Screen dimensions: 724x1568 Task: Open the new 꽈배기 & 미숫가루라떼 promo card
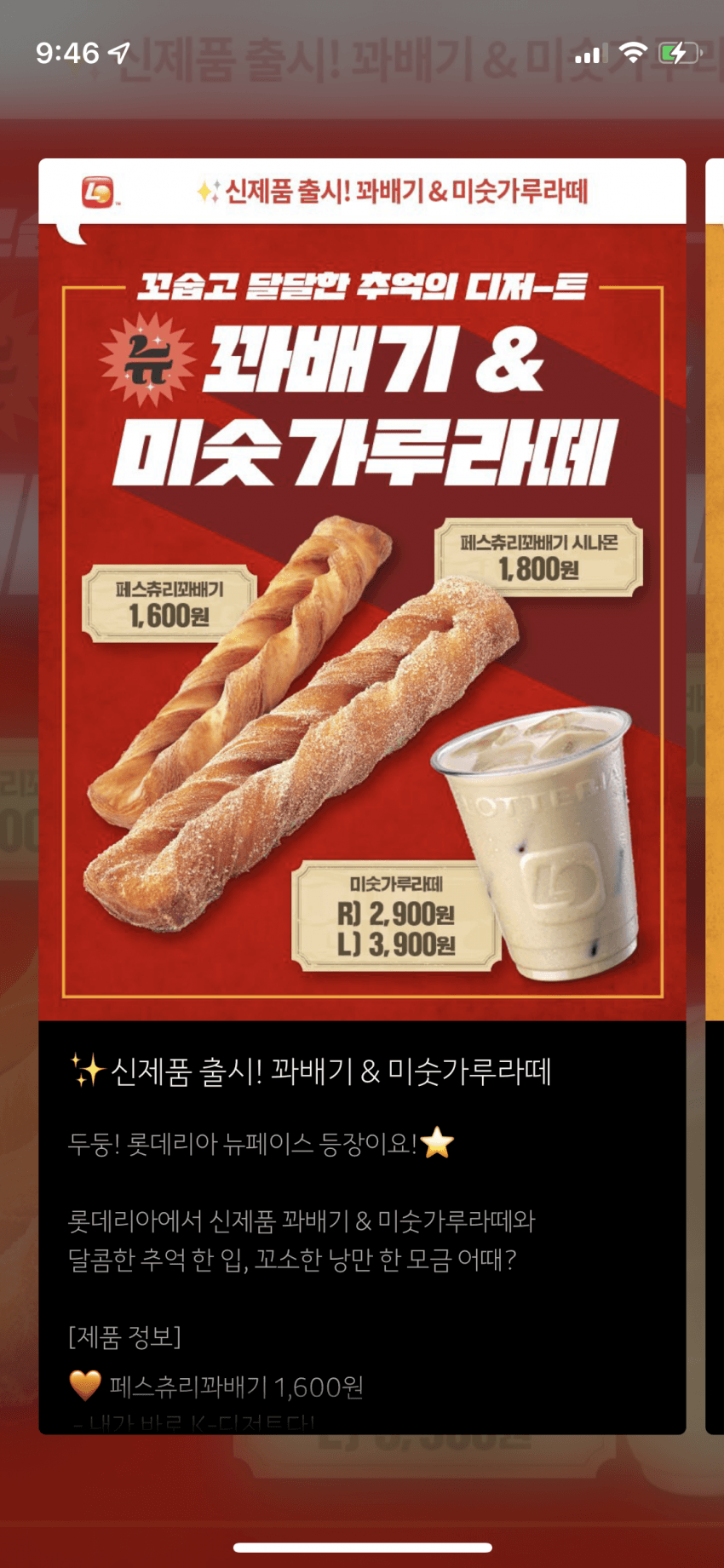(x=362, y=622)
